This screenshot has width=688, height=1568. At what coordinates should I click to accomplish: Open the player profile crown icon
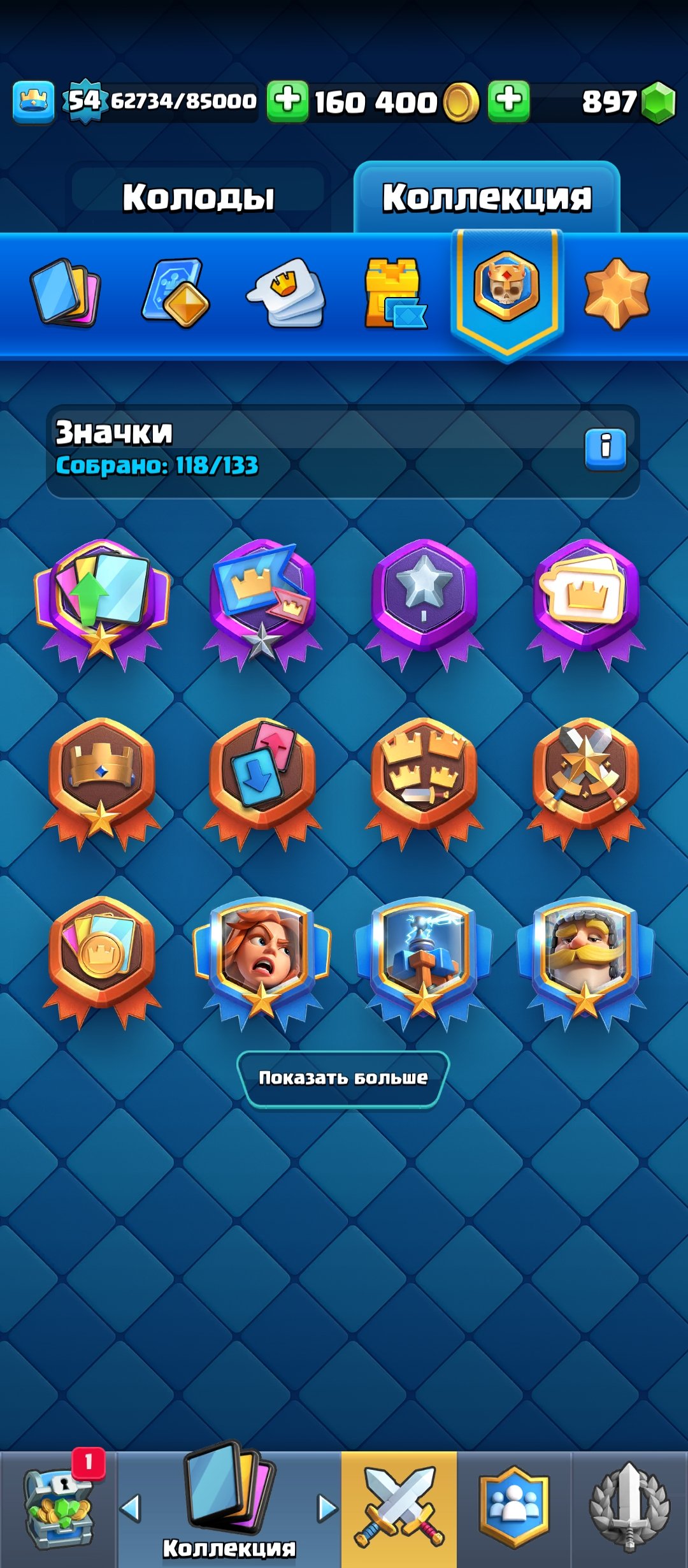[33, 101]
